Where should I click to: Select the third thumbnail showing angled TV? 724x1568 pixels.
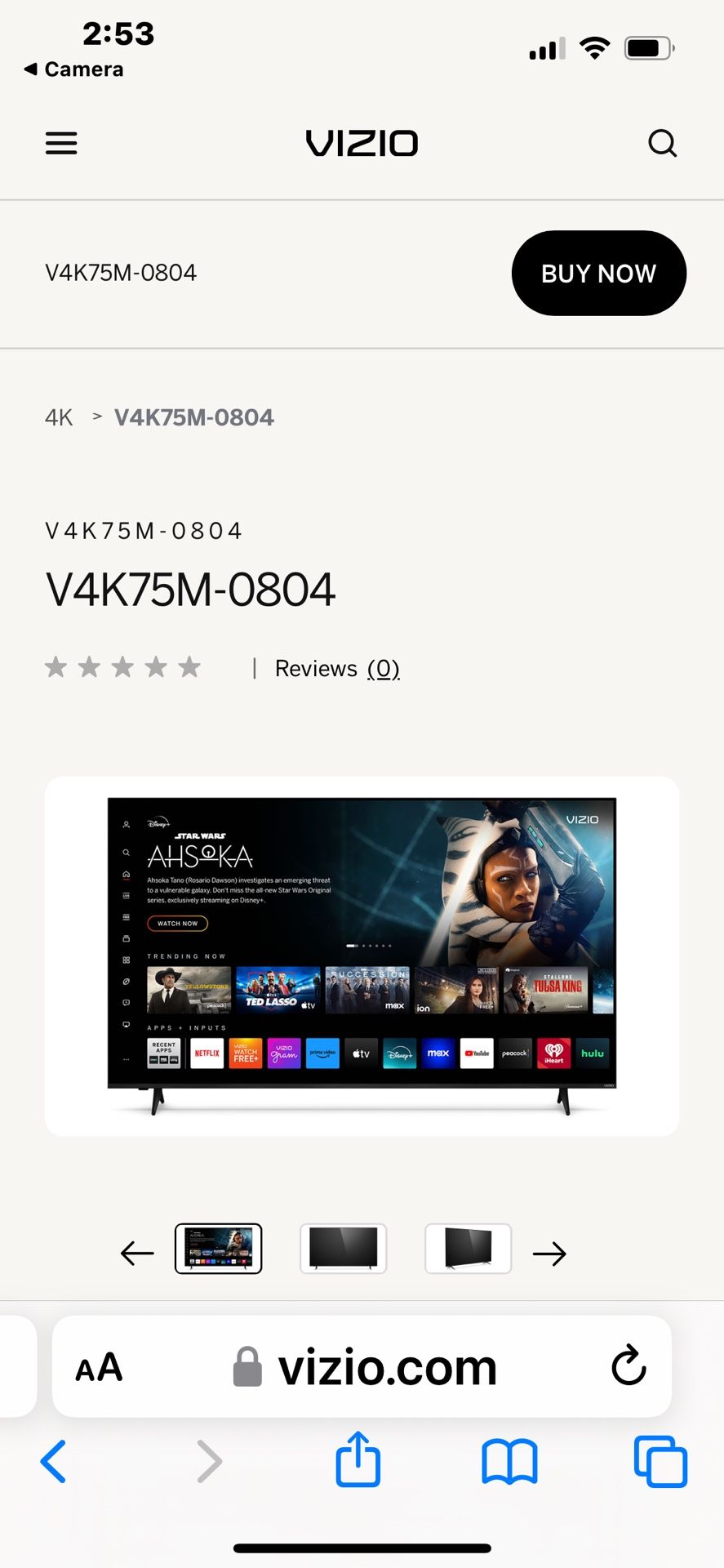(x=468, y=1249)
